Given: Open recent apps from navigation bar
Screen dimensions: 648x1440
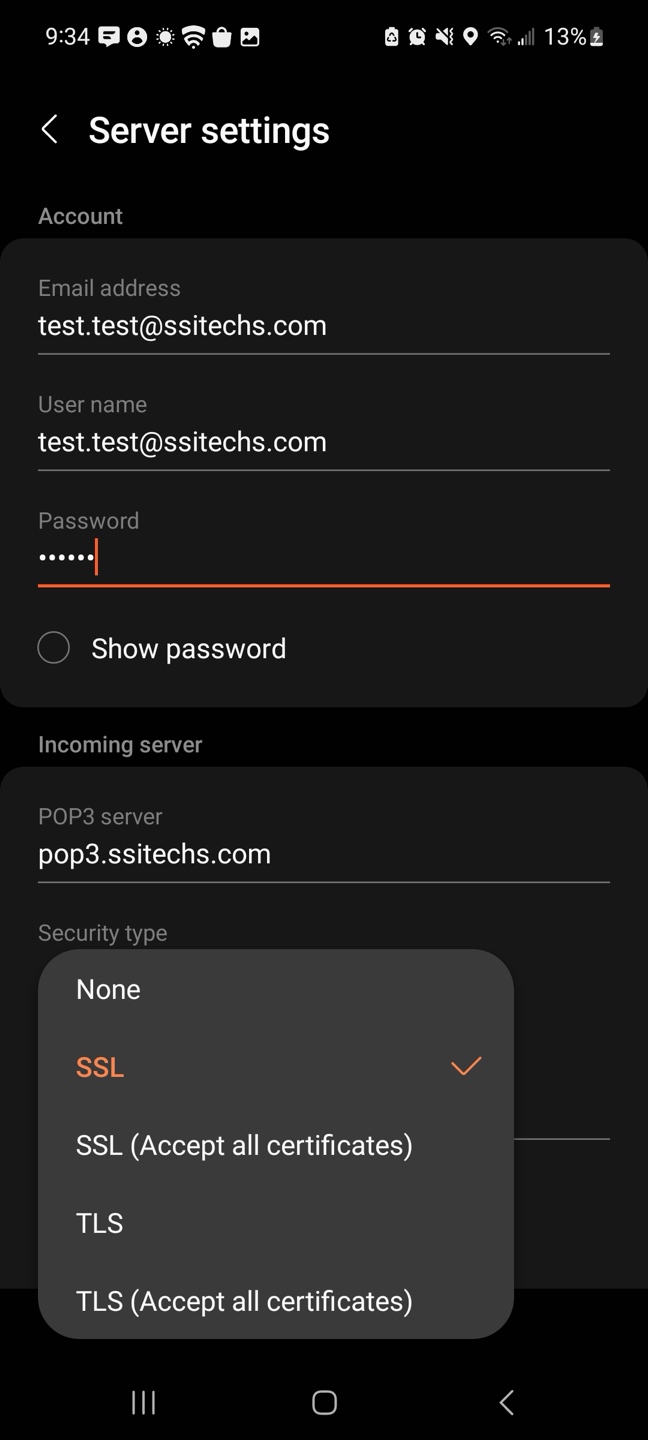Looking at the screenshot, I should [x=144, y=1402].
